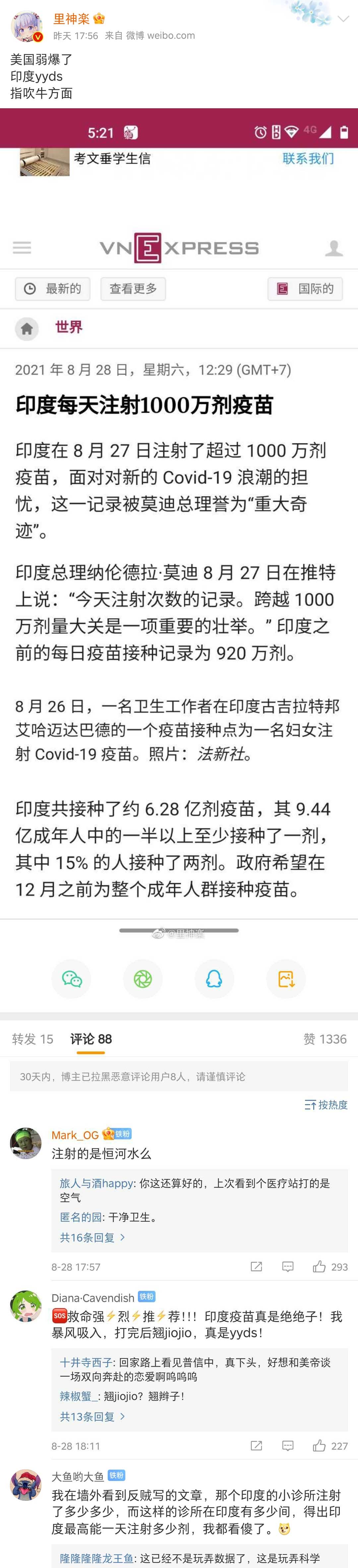Forward Mark_OG's comment
The image size is (358, 1568).
[256, 1267]
